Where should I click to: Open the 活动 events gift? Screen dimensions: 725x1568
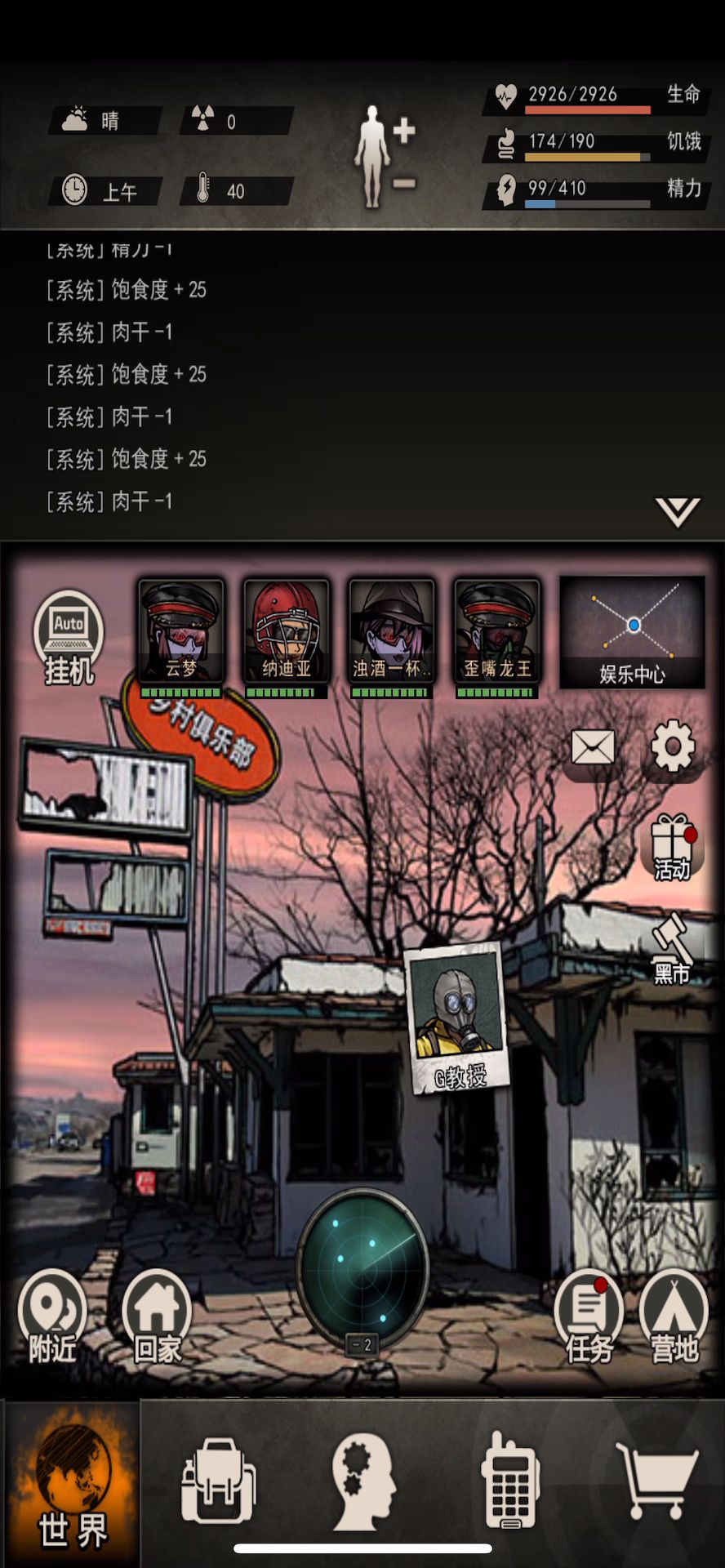pyautogui.click(x=672, y=848)
